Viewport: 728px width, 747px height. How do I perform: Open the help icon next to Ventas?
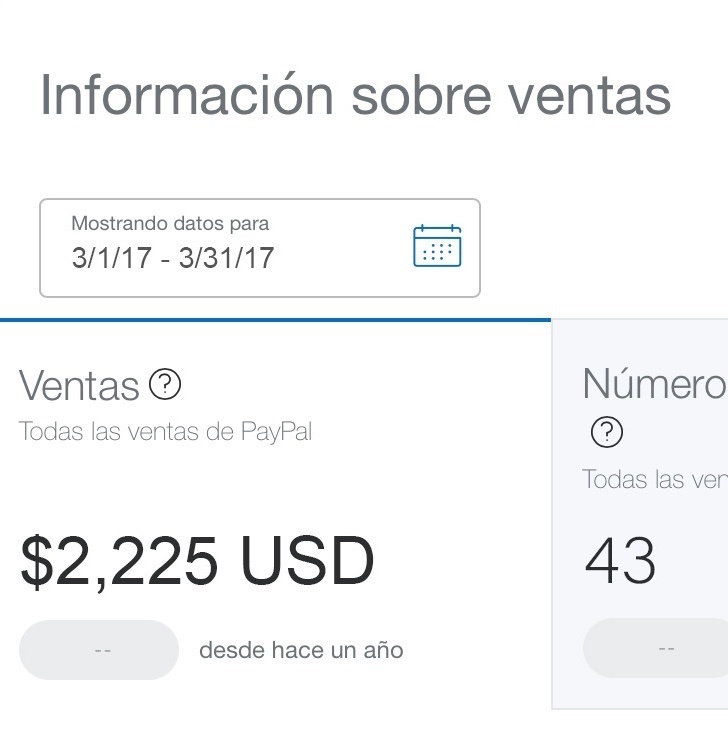point(164,383)
